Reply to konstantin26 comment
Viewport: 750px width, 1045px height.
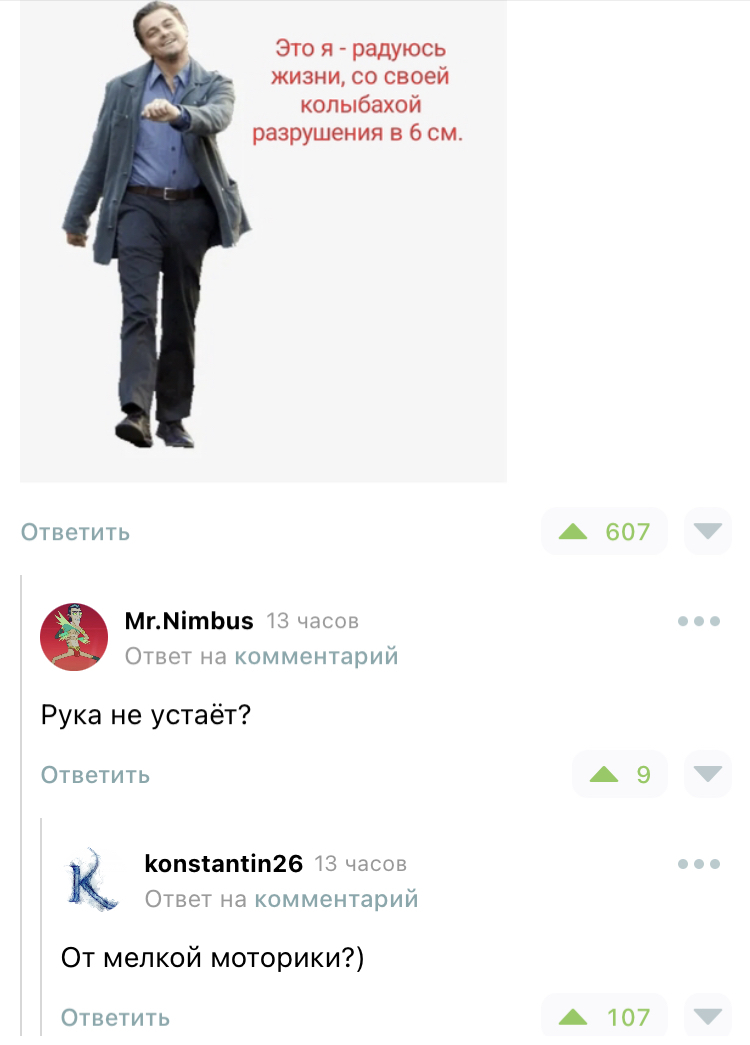click(115, 1018)
